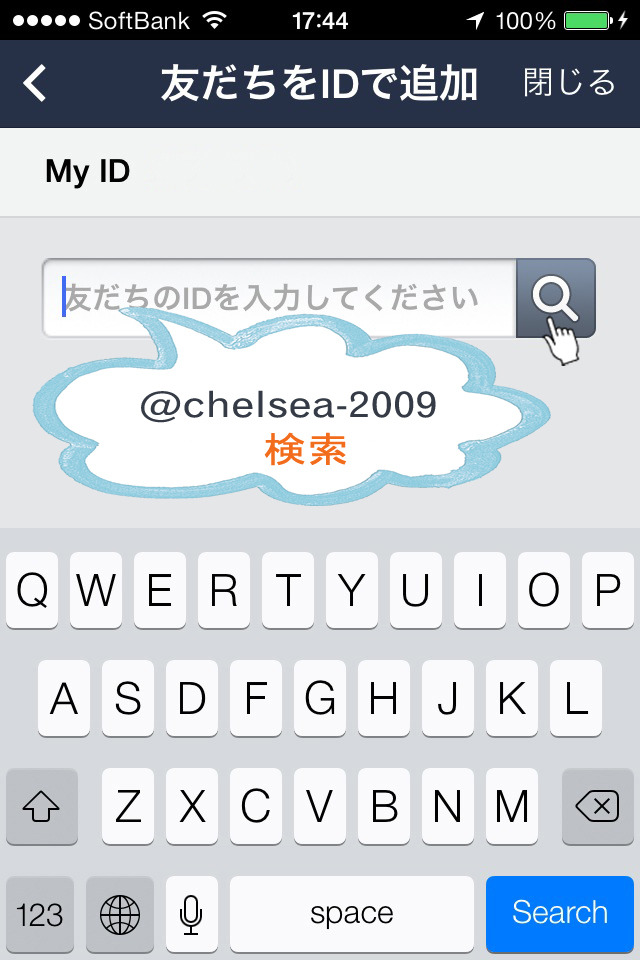640x960 pixels.
Task: Go back using the header arrow
Action: pyautogui.click(x=36, y=84)
